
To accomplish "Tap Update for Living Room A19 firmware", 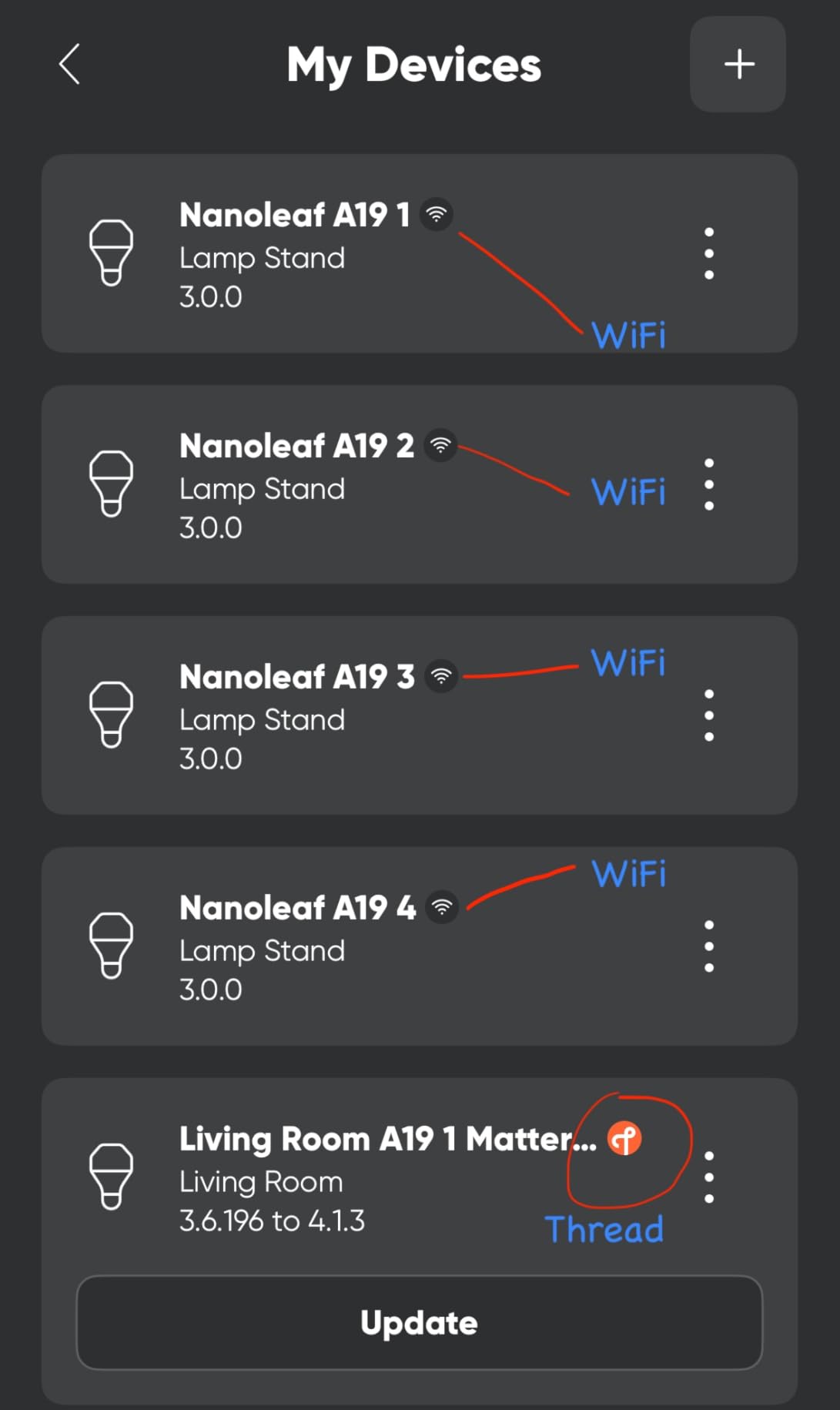I will click(x=419, y=1322).
